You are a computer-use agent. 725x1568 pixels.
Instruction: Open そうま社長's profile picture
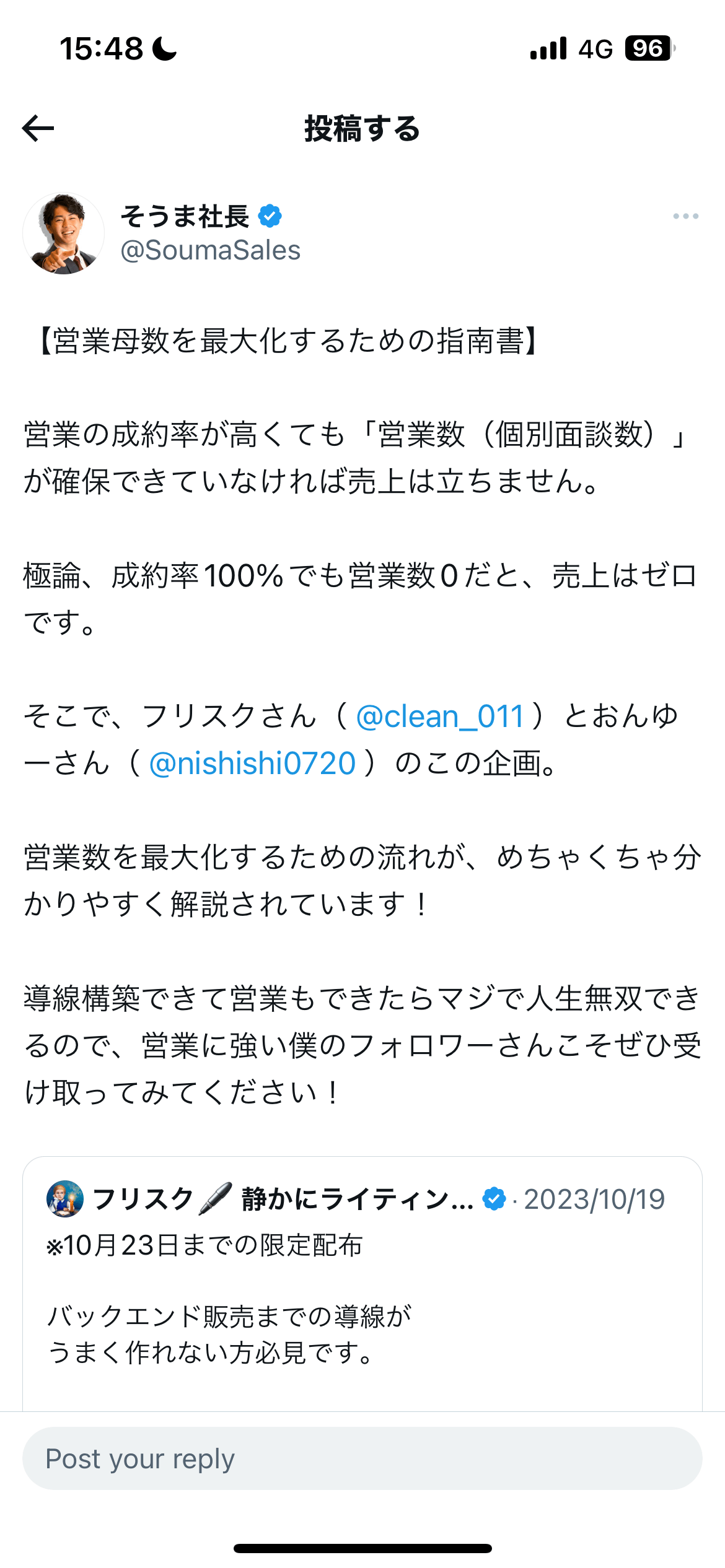tap(64, 233)
